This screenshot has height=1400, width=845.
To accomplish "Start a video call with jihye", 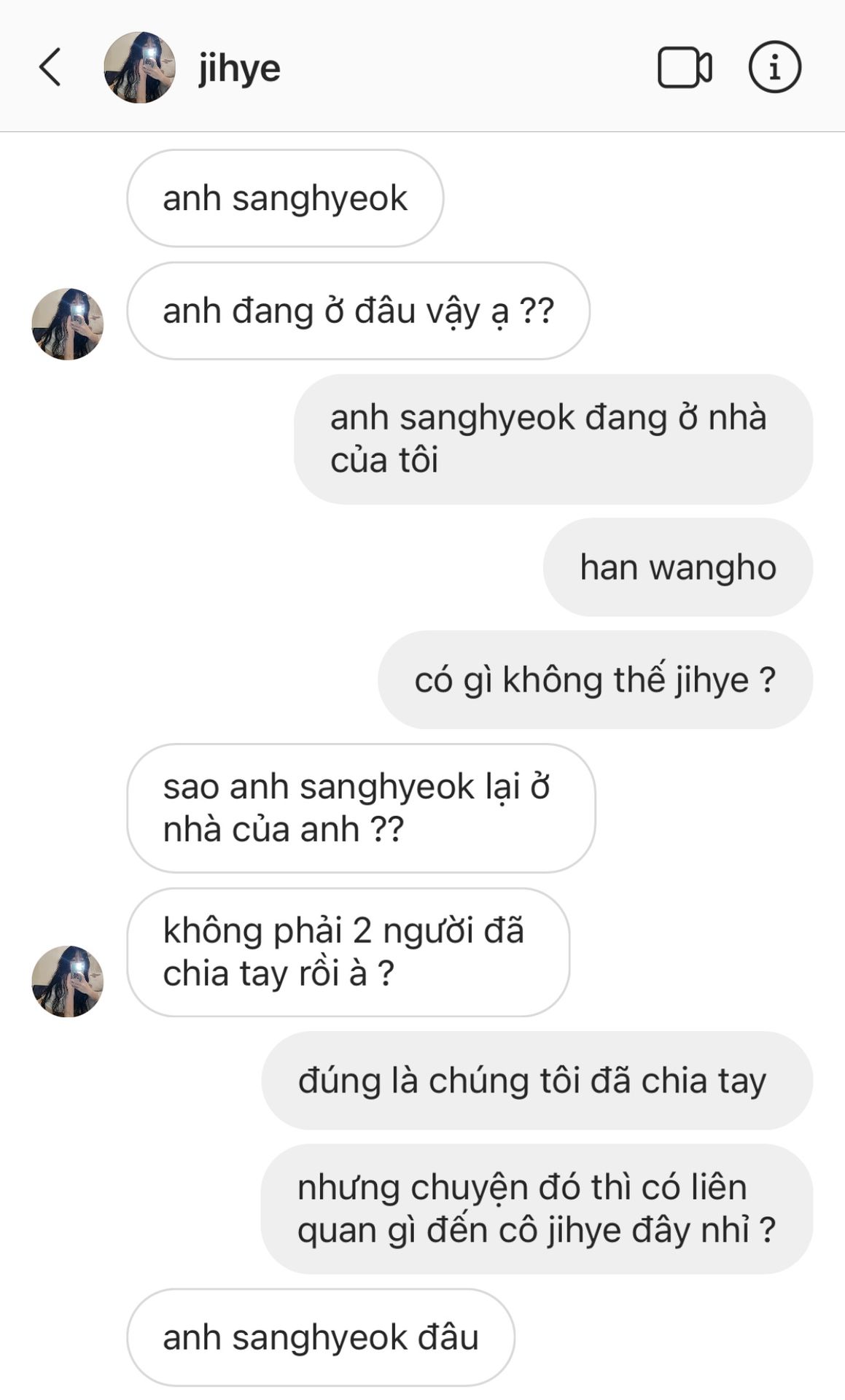I will 685,68.
